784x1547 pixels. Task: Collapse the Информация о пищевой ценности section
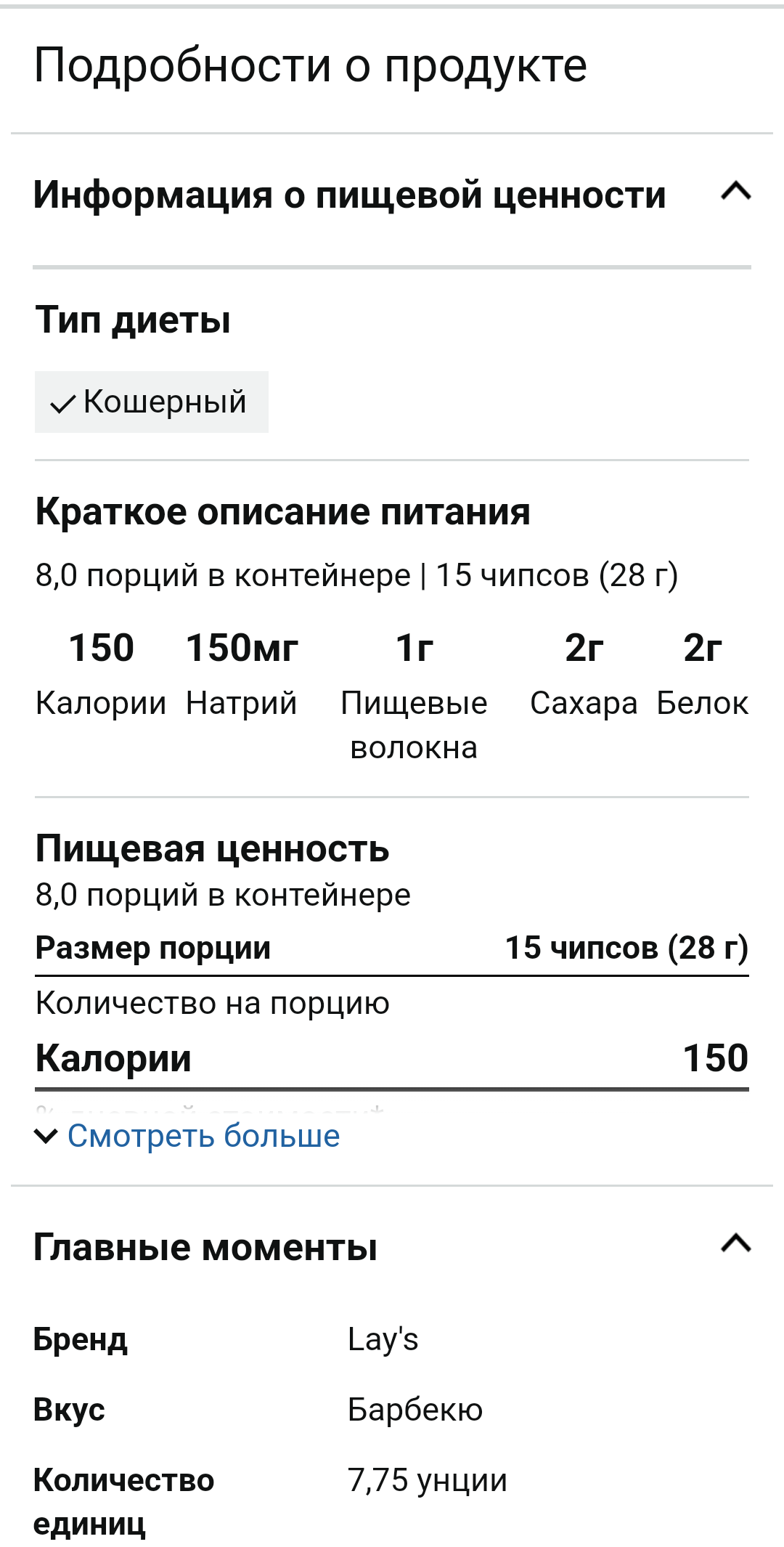[x=735, y=192]
